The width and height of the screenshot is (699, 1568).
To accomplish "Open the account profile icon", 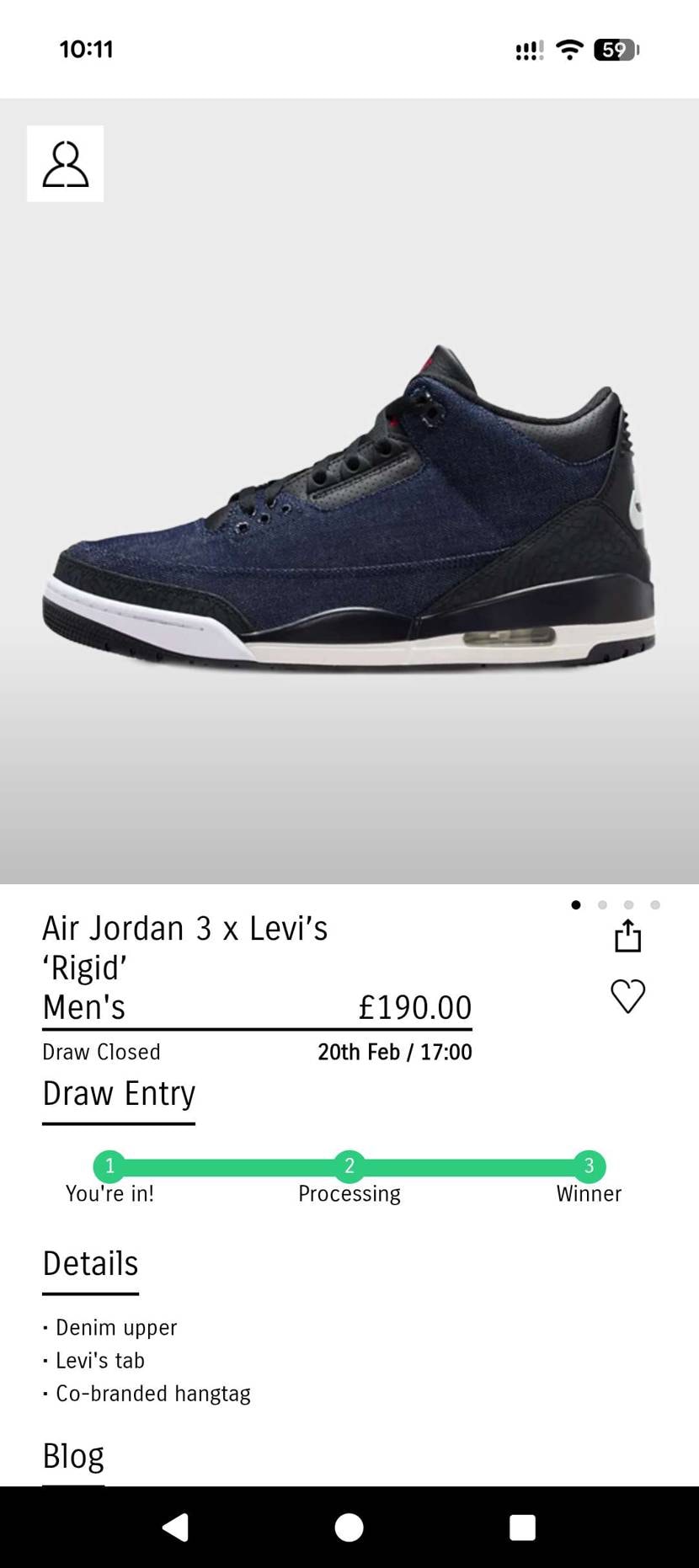I will [65, 164].
